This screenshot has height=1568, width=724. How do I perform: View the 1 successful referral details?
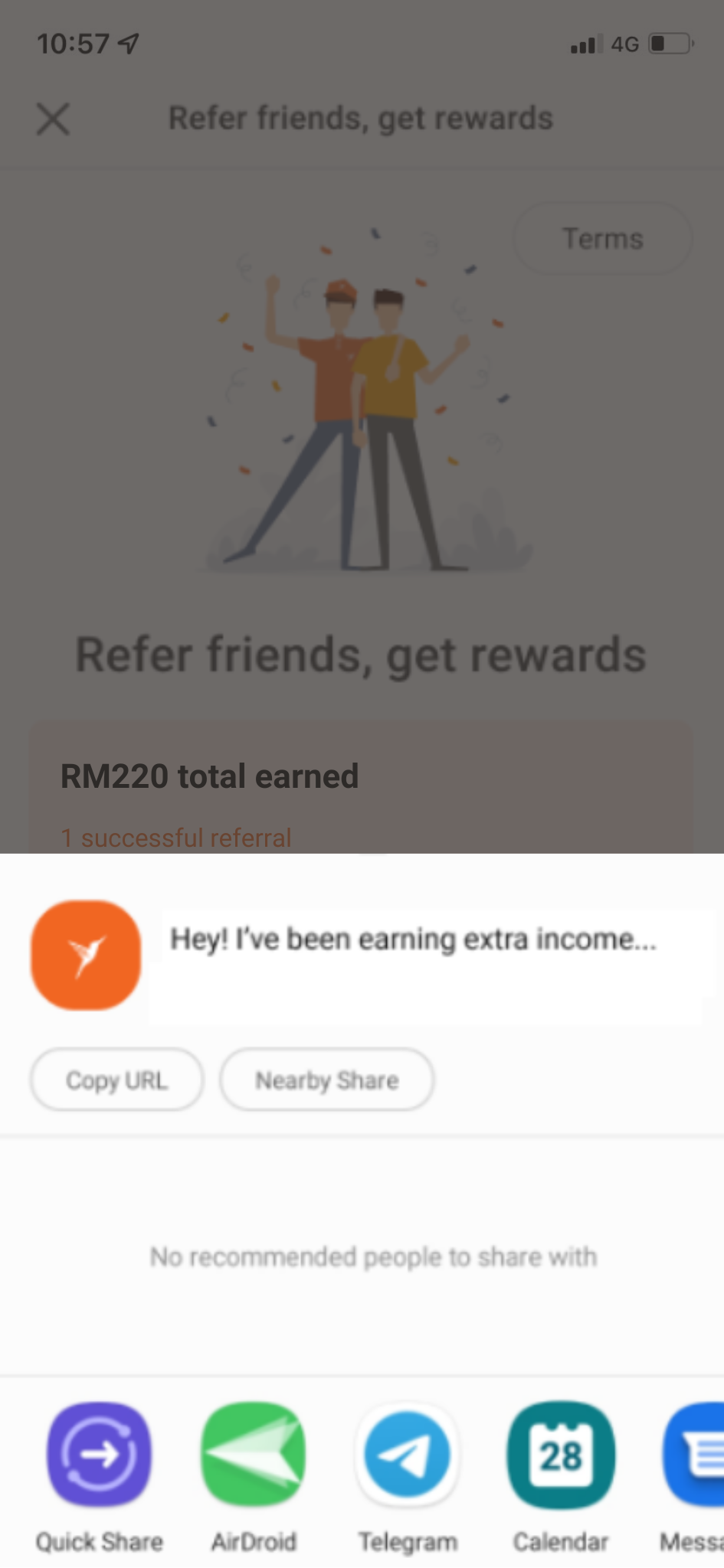coord(175,838)
